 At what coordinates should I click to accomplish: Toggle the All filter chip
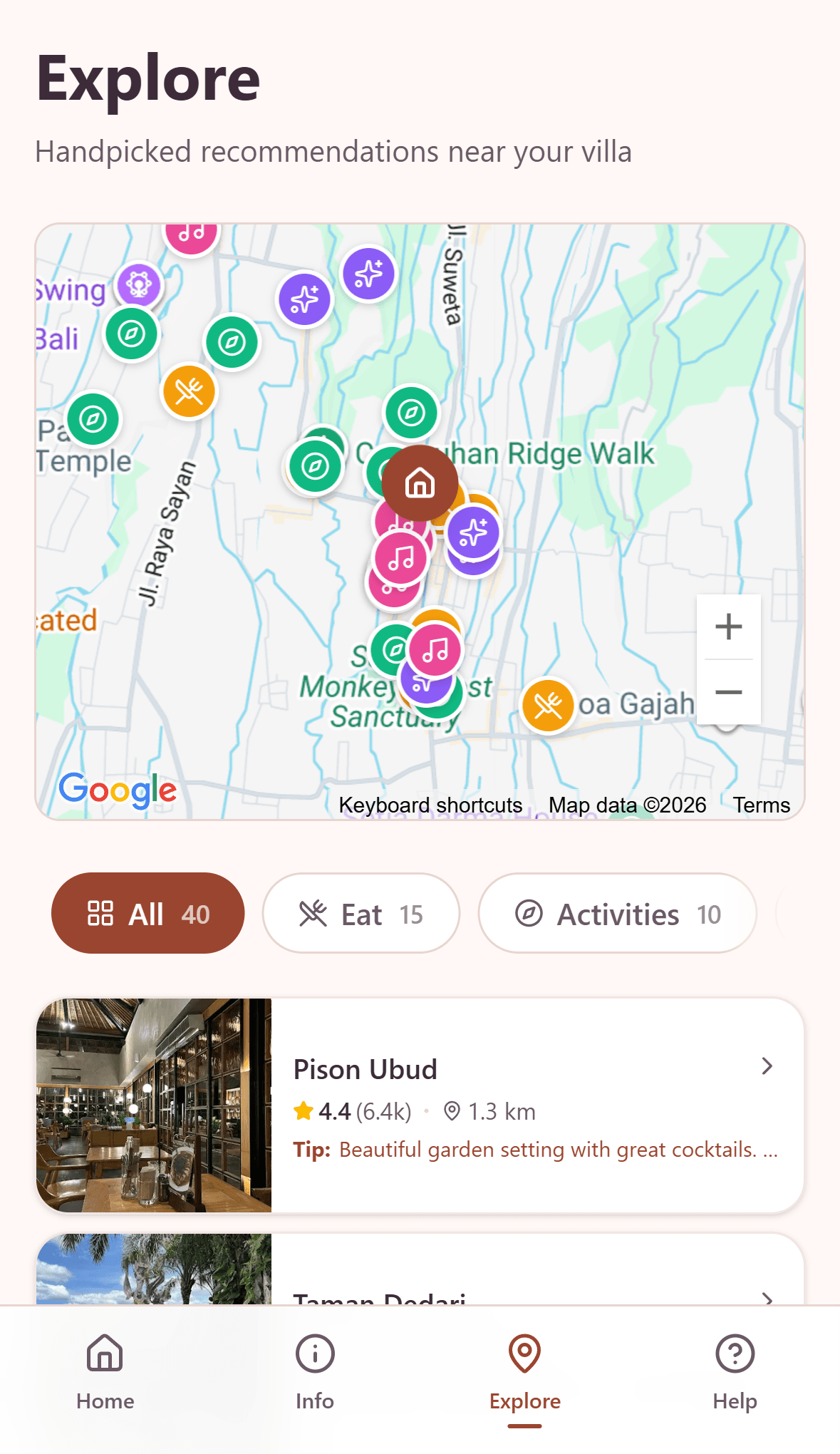(x=147, y=913)
